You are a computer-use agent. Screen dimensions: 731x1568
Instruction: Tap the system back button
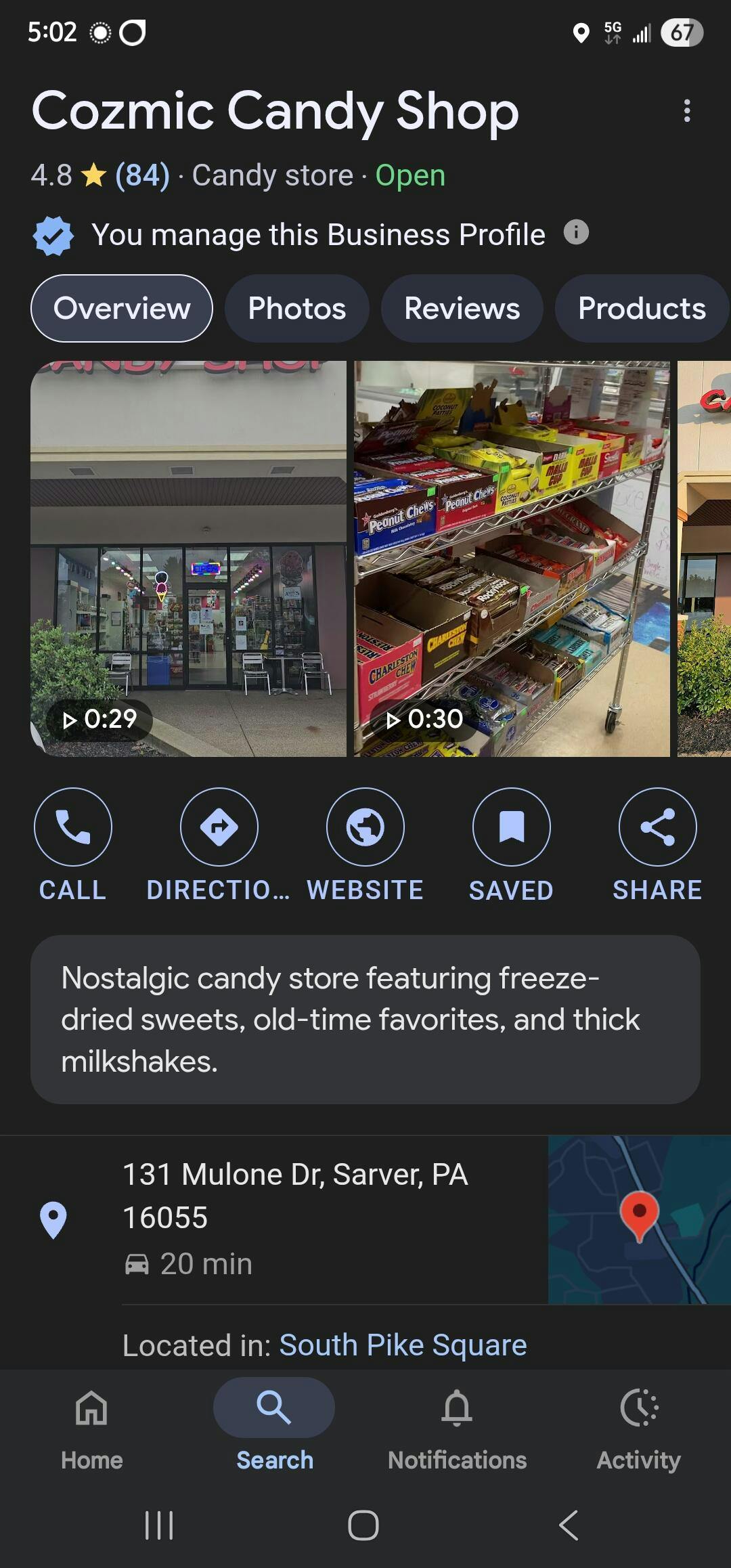pos(569,1525)
